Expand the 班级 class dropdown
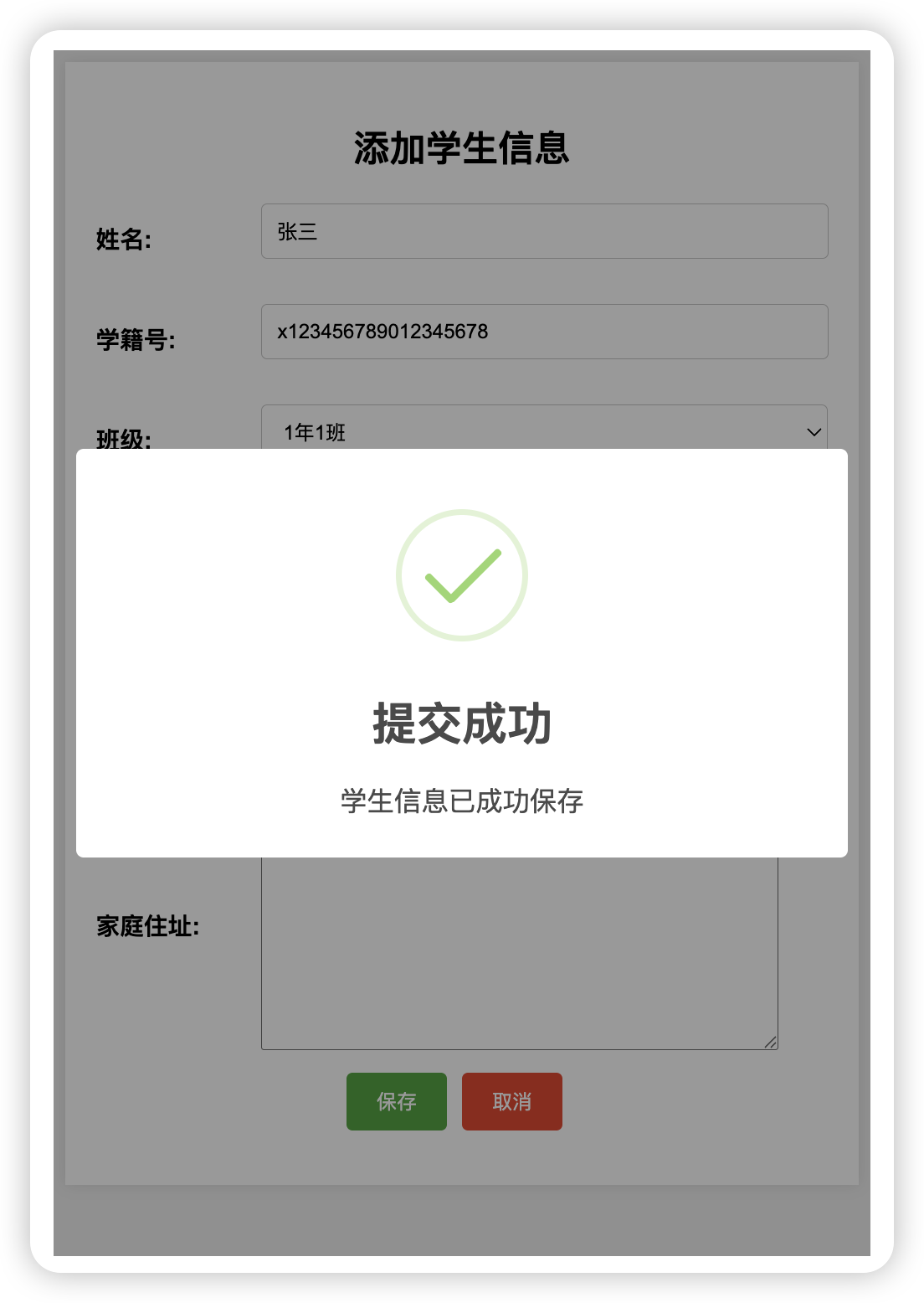This screenshot has height=1303, width=924. pos(544,429)
